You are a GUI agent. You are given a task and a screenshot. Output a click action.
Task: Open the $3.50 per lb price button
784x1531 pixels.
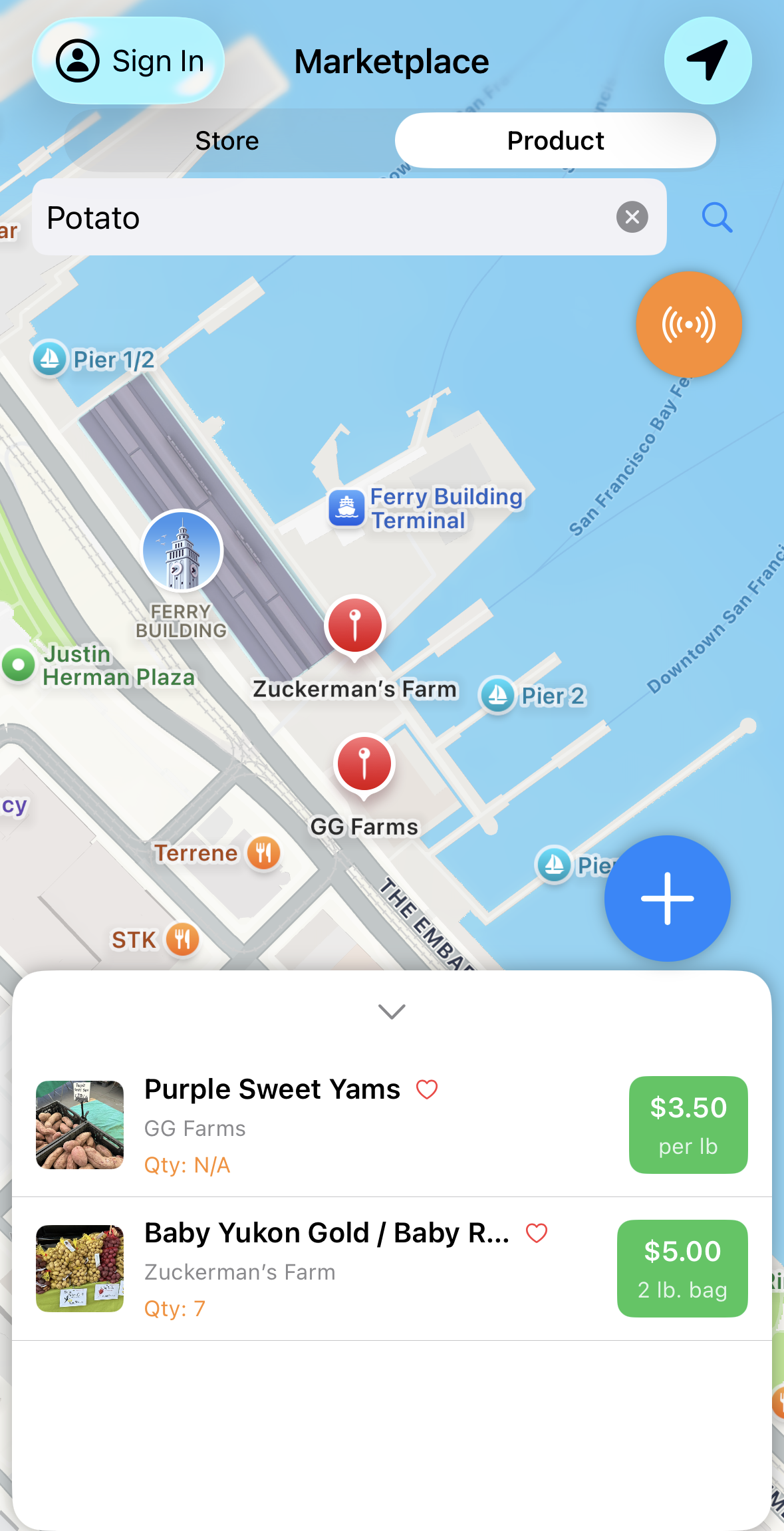coord(688,1125)
